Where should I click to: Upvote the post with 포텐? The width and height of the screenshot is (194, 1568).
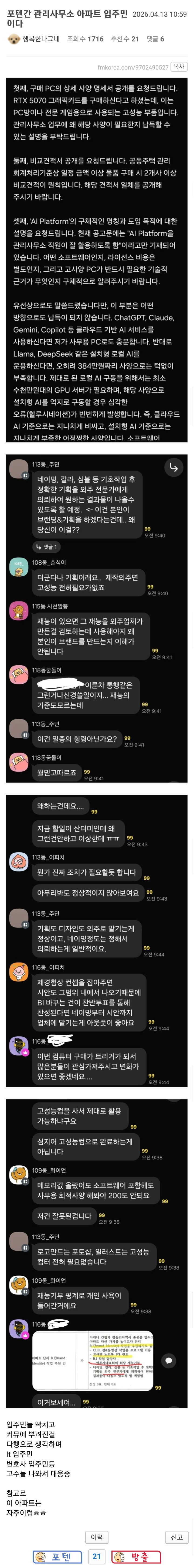coord(57,1556)
